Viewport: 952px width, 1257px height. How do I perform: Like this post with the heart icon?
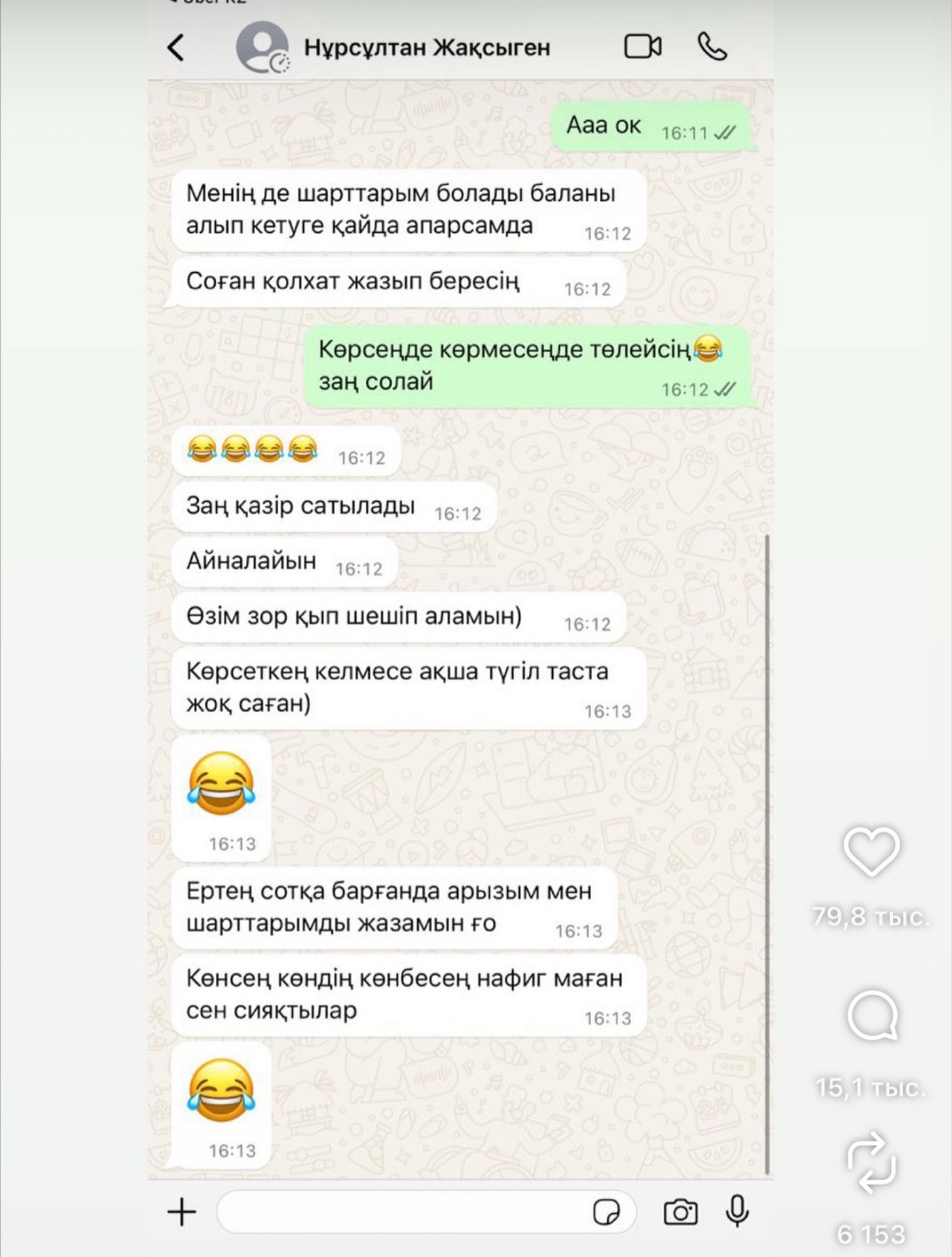tap(871, 852)
